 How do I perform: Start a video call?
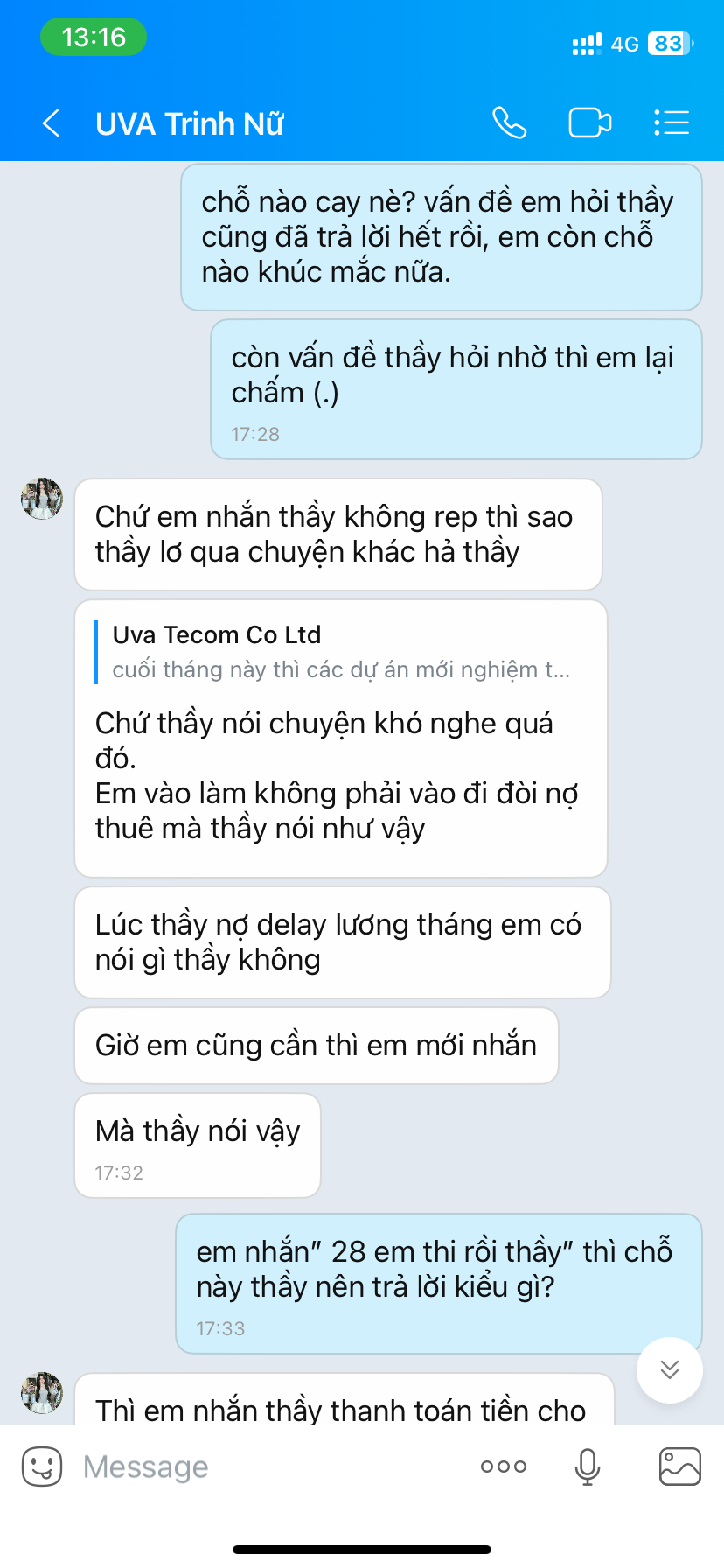pyautogui.click(x=590, y=122)
